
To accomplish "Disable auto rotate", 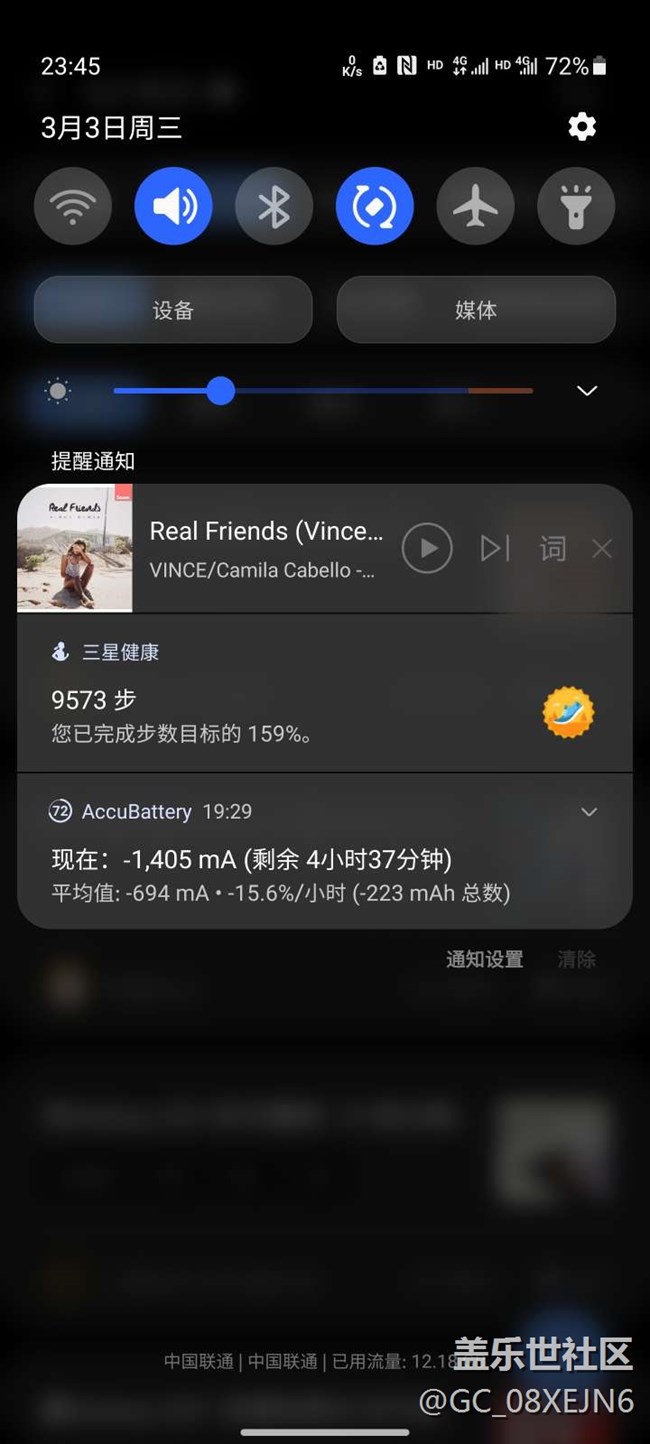I will click(375, 207).
